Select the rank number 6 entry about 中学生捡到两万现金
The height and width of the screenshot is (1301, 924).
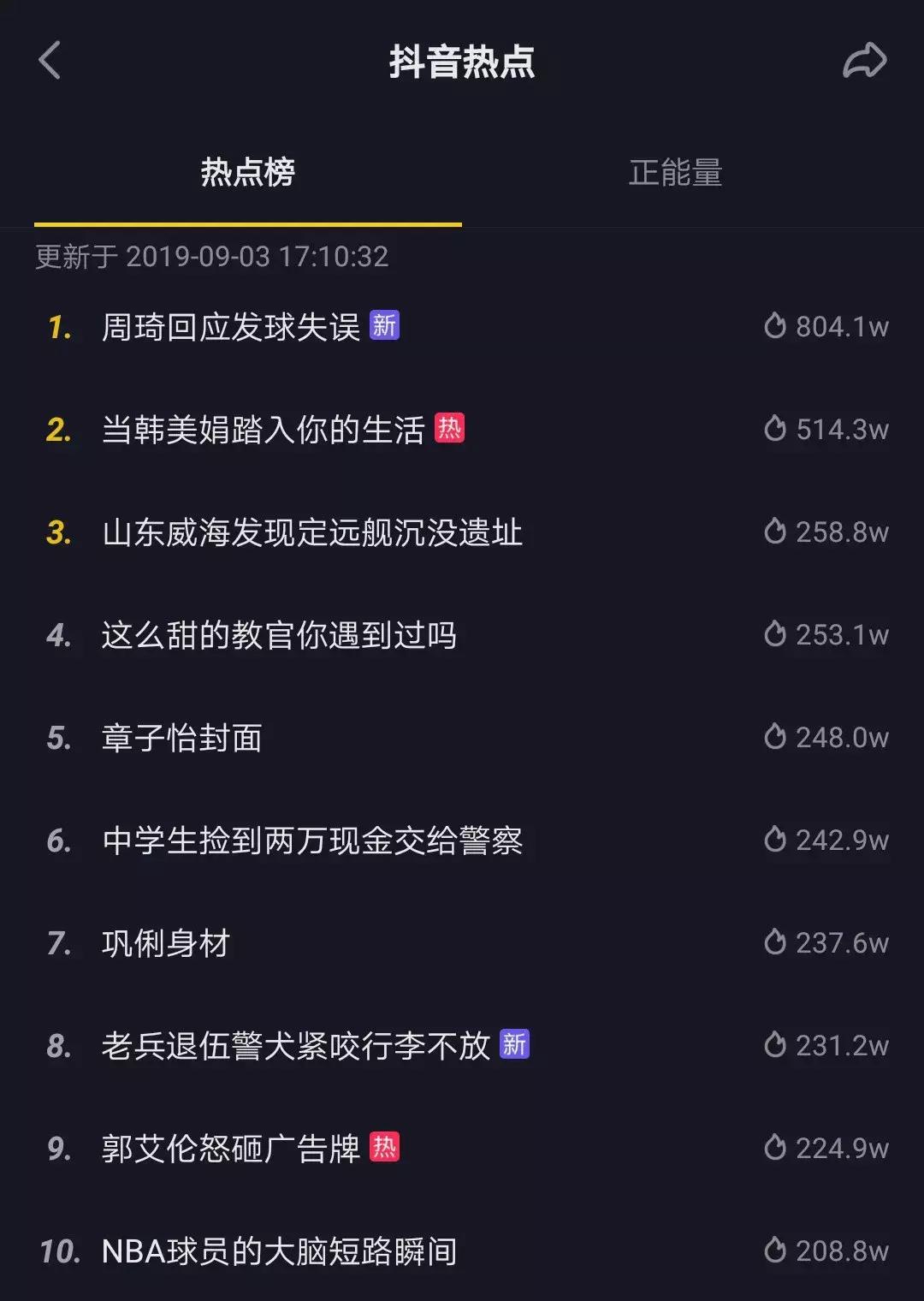point(312,840)
